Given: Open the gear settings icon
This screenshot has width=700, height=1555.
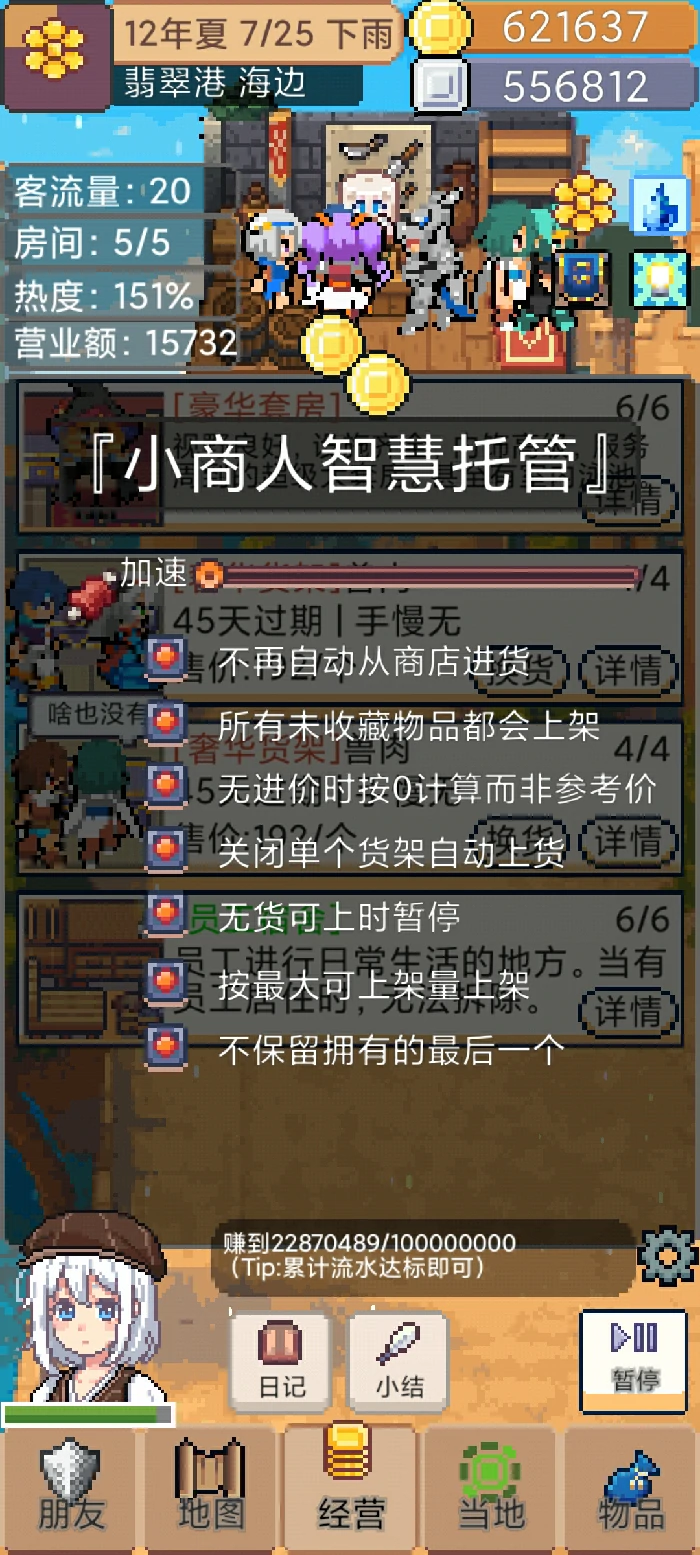Looking at the screenshot, I should coord(666,1256).
